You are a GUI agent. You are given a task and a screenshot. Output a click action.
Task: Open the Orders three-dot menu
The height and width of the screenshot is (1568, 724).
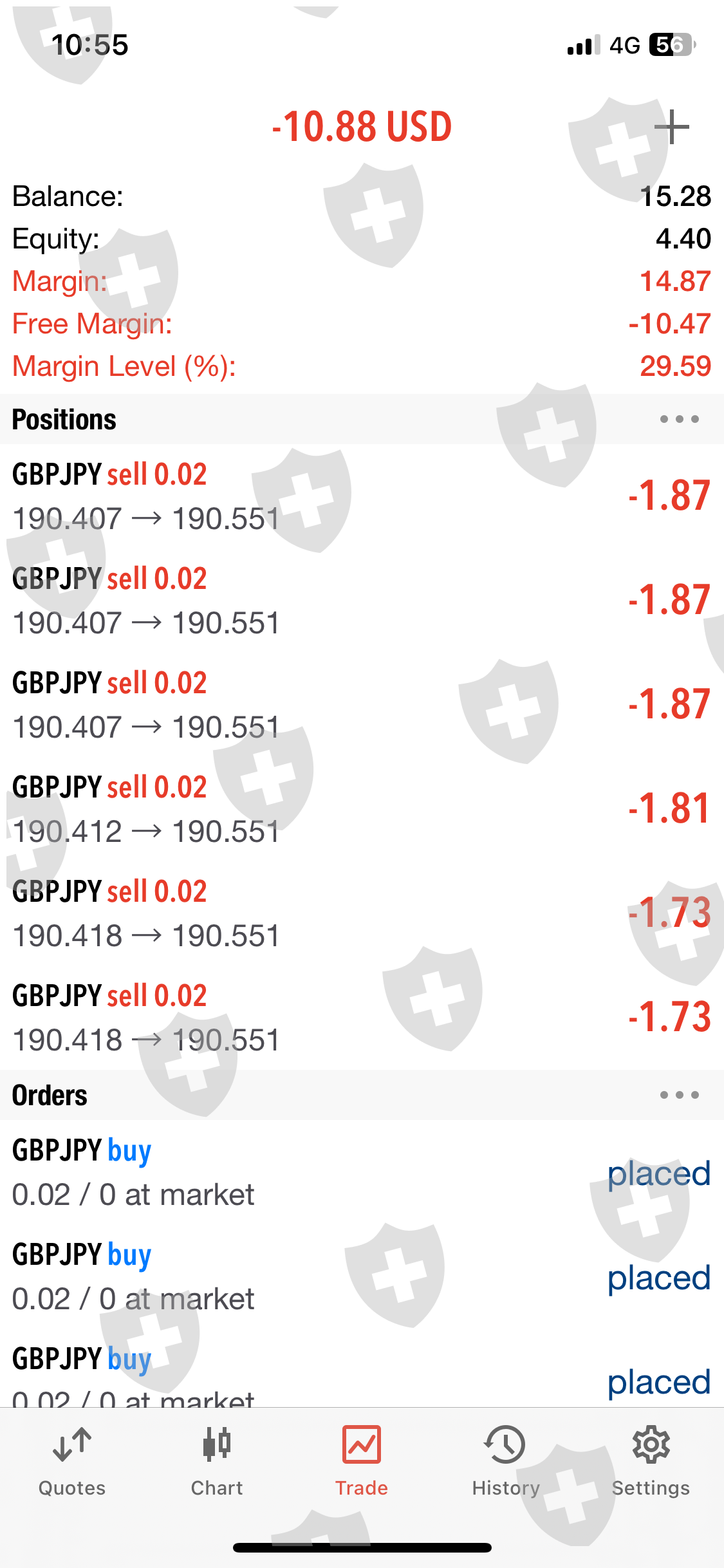pos(679,1095)
